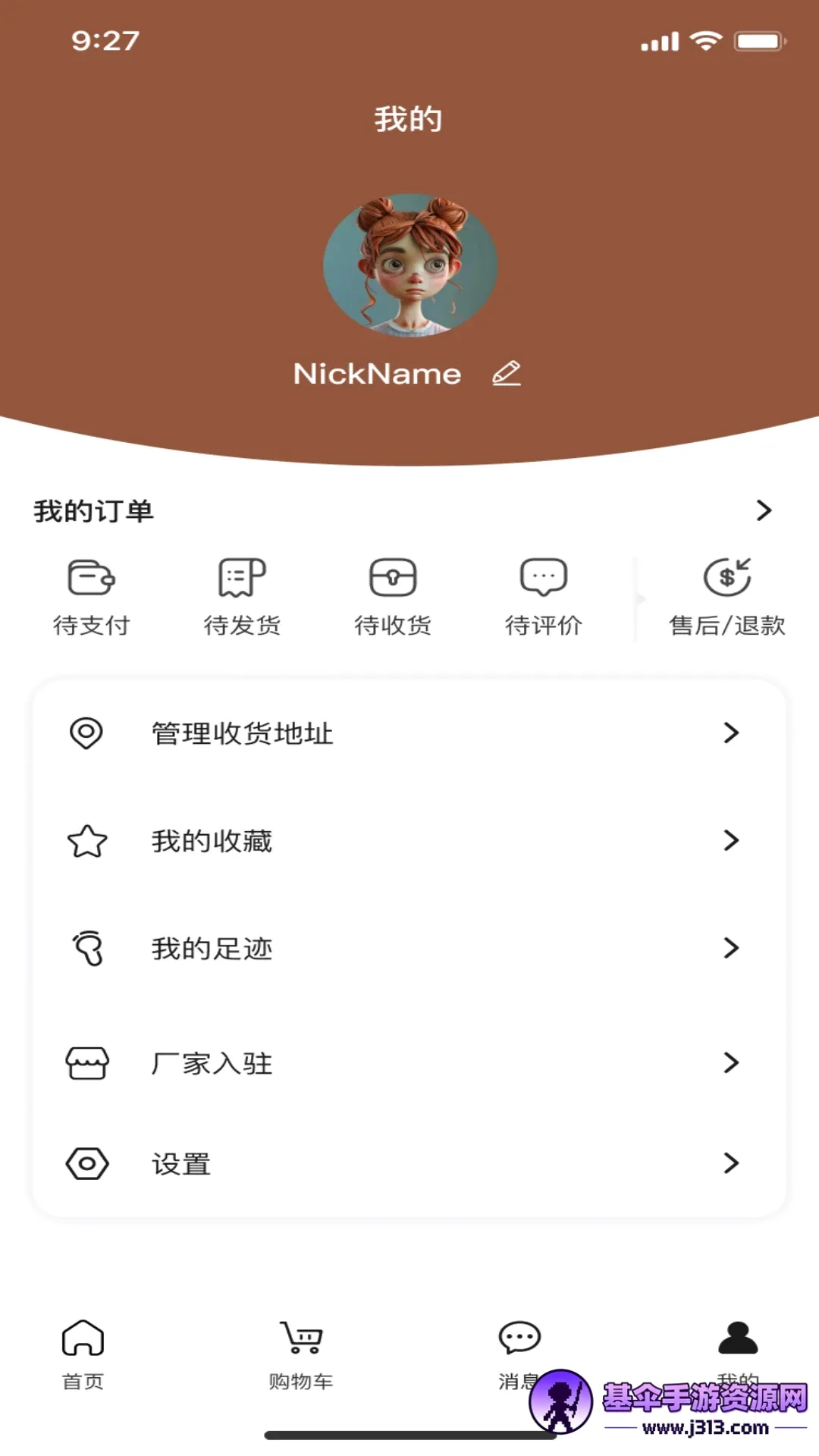This screenshot has height=1456, width=819.
Task: Open 设置 settings
Action: click(x=409, y=1163)
